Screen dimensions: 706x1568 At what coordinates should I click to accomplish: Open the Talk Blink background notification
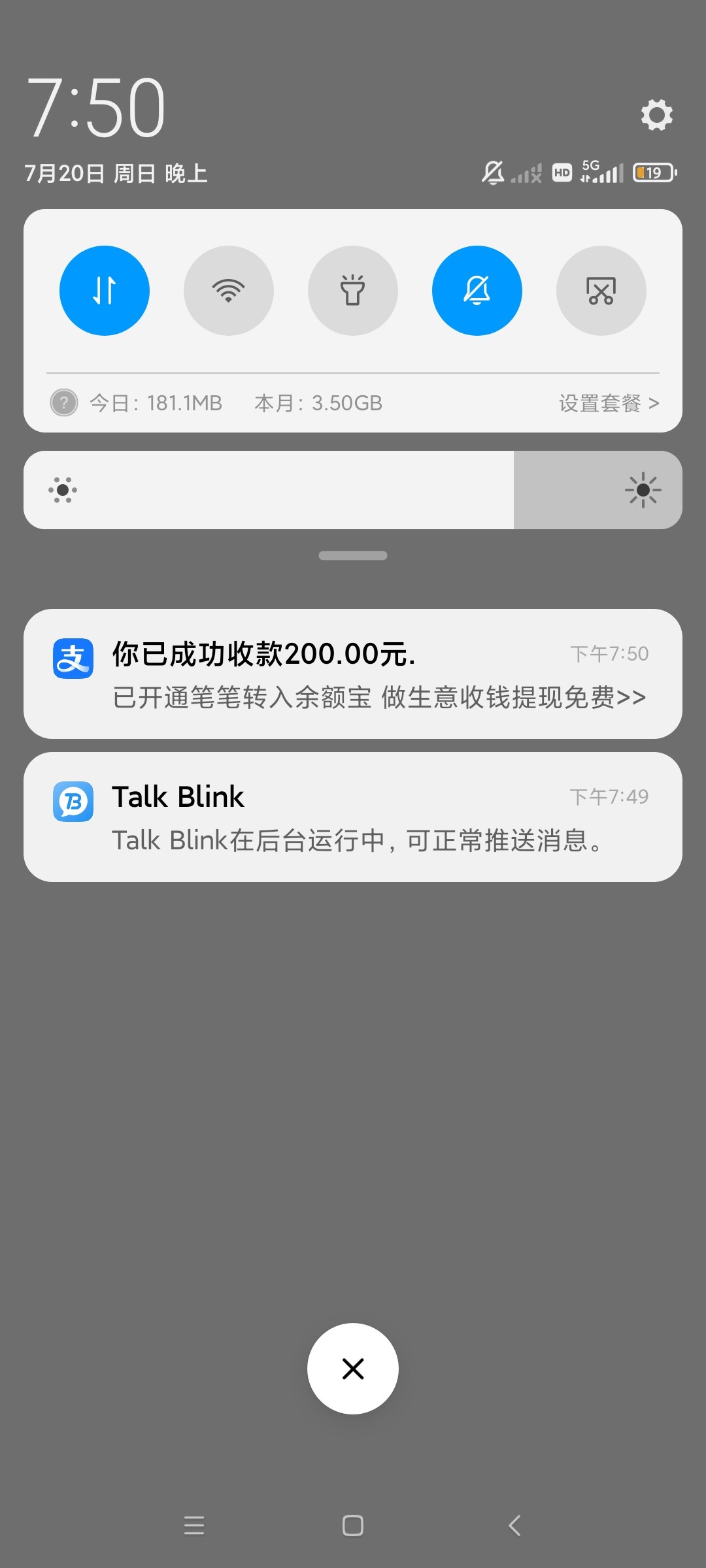tap(353, 817)
